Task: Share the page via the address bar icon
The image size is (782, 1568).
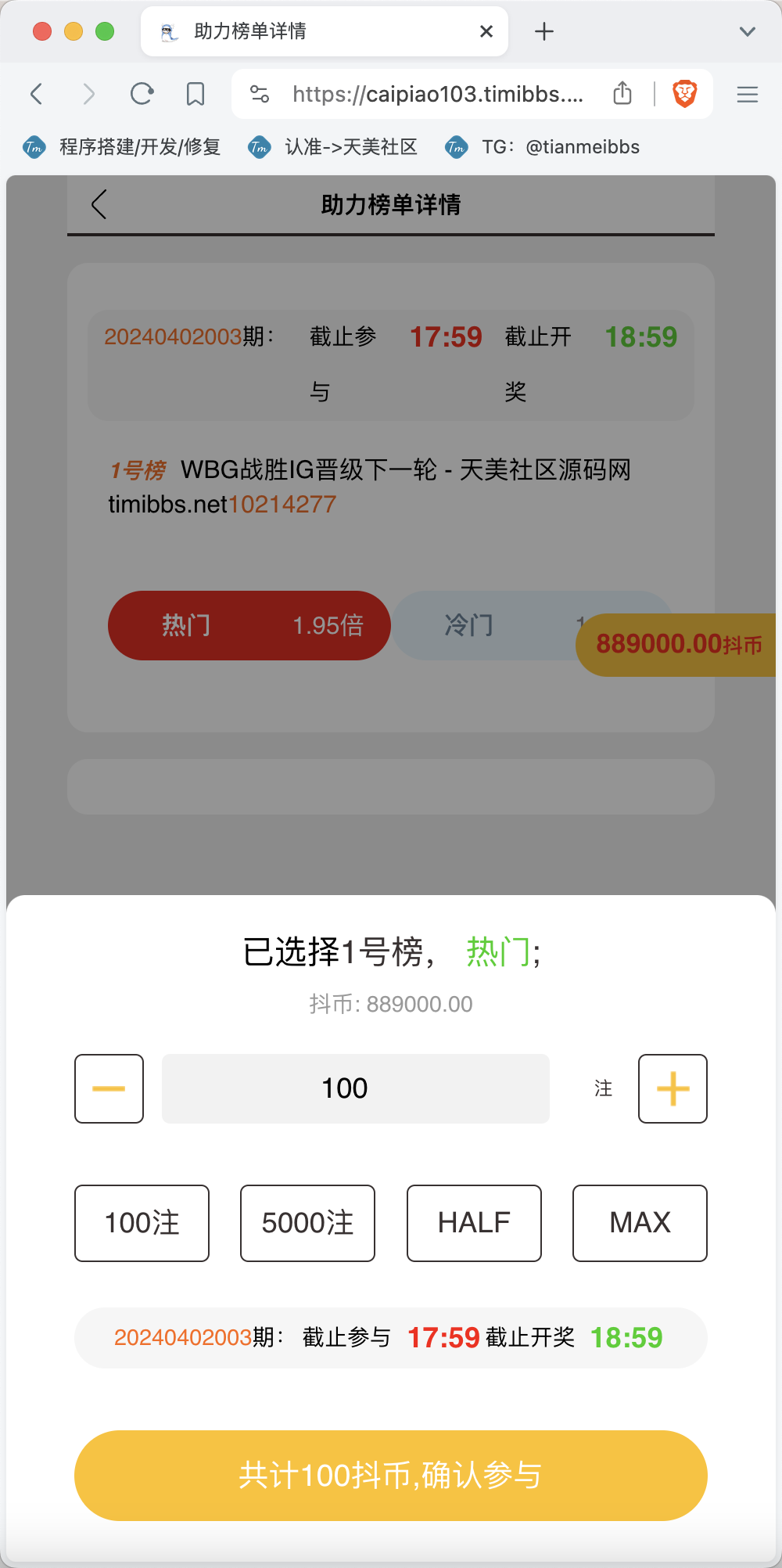Action: 622,94
